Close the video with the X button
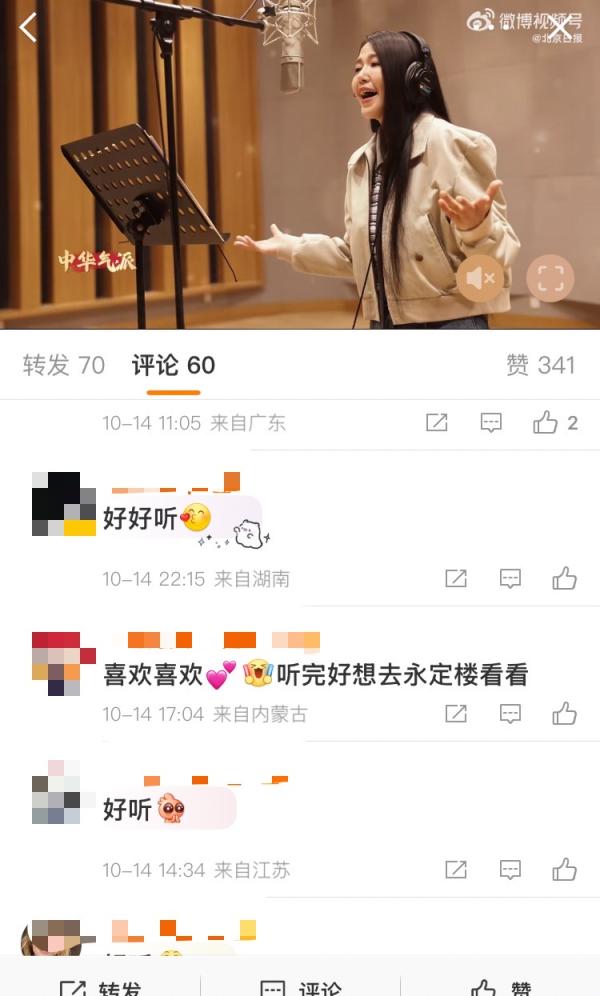 [x=560, y=26]
